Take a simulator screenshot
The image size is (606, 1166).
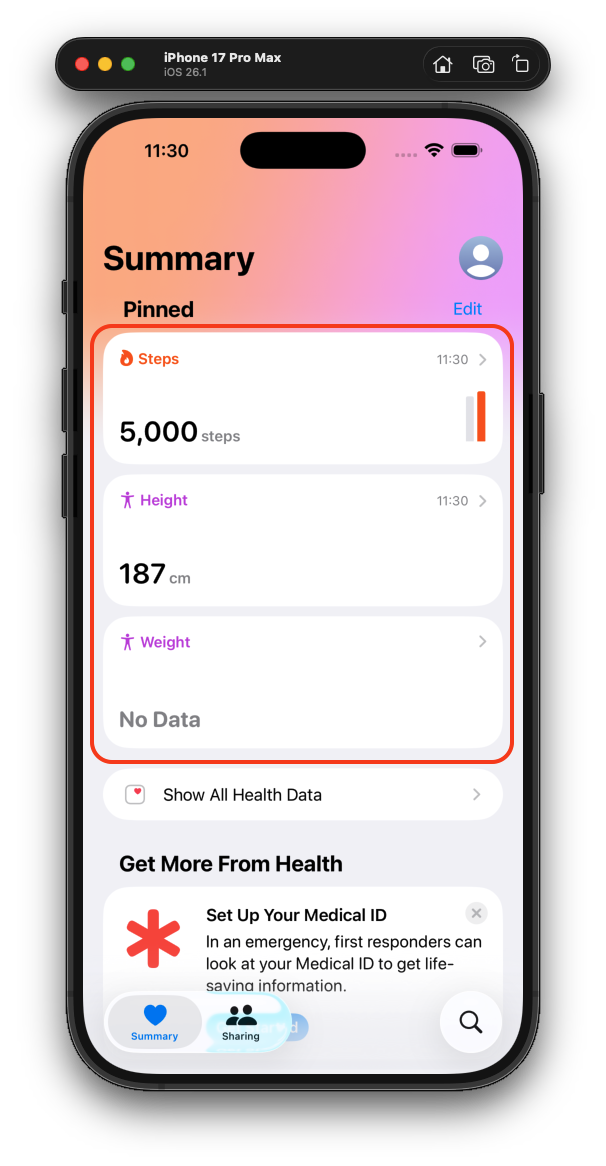(x=483, y=65)
